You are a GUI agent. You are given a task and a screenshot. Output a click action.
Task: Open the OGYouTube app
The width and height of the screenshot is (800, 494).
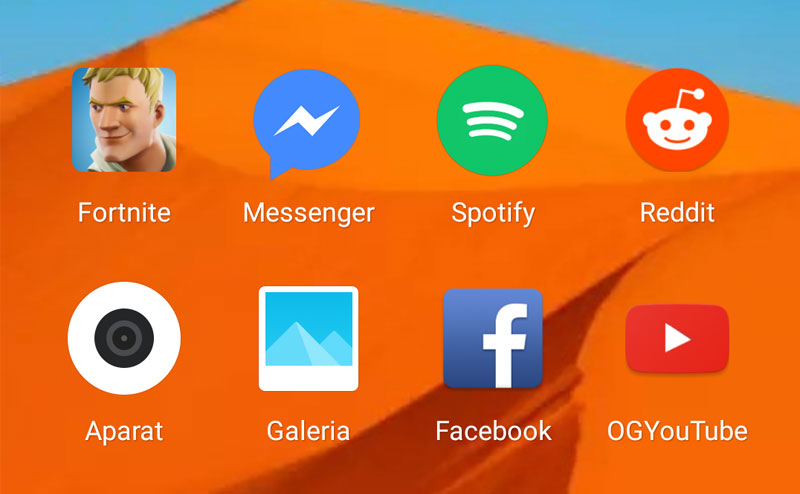tap(677, 339)
